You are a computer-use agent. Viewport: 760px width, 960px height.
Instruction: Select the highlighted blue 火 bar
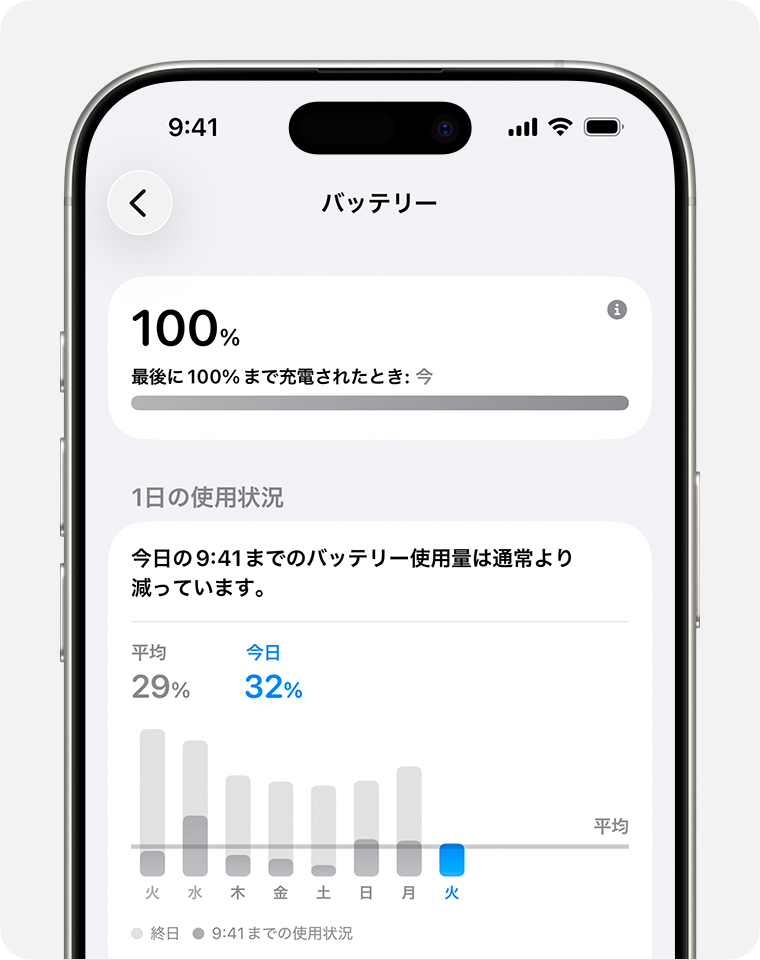(452, 862)
